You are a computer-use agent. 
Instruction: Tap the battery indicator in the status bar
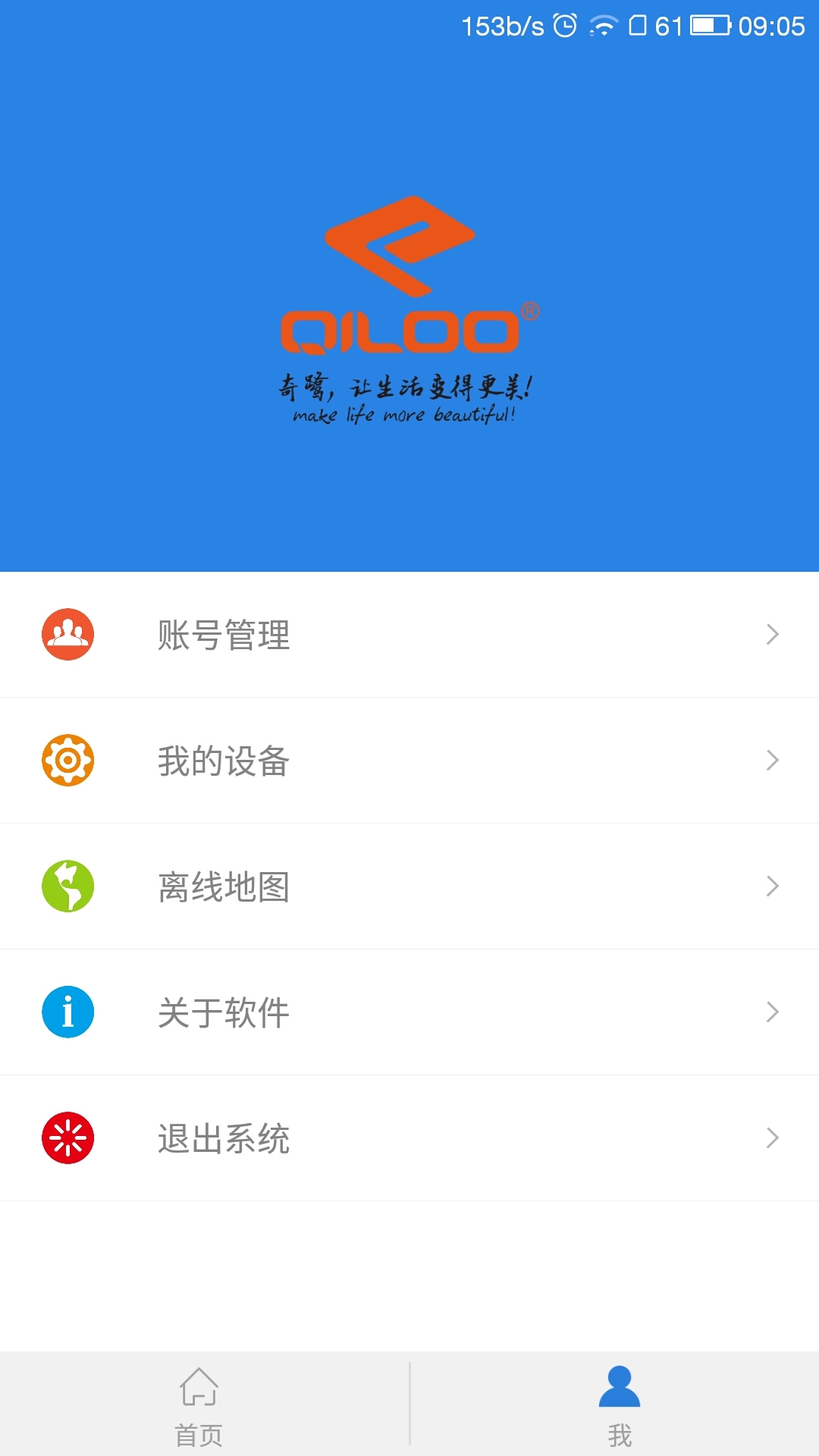tap(709, 24)
